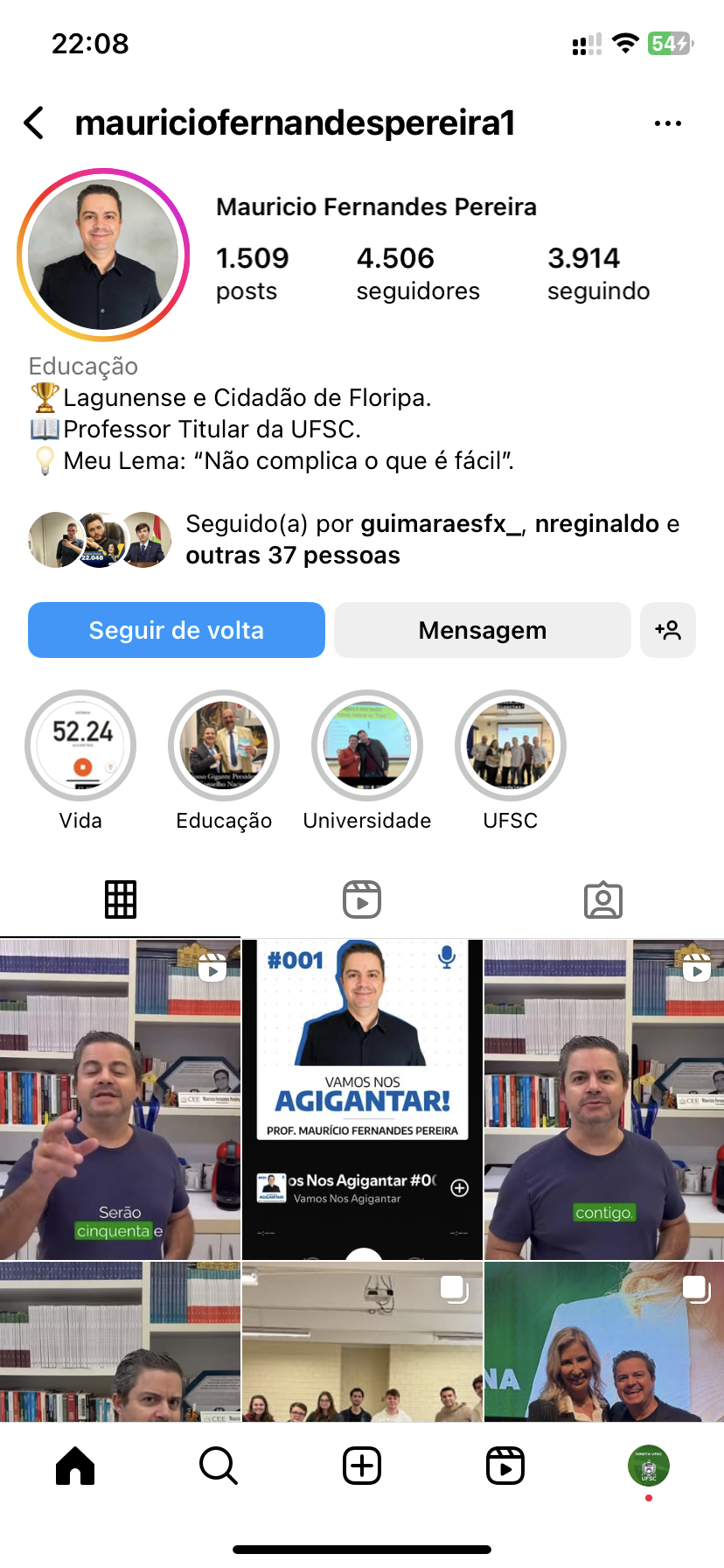The image size is (724, 1568).
Task: Open the Educação story highlight
Action: (x=224, y=745)
